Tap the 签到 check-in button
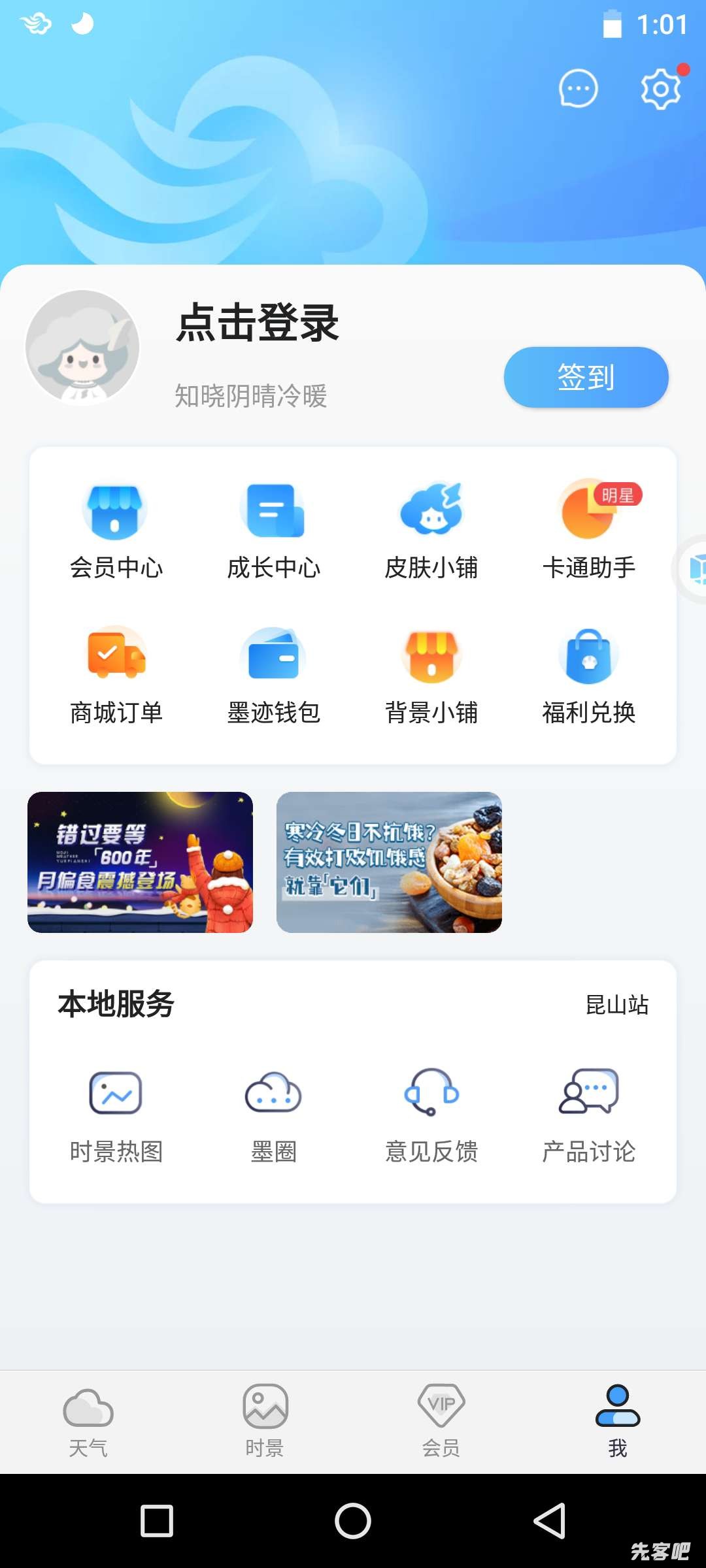 [586, 377]
